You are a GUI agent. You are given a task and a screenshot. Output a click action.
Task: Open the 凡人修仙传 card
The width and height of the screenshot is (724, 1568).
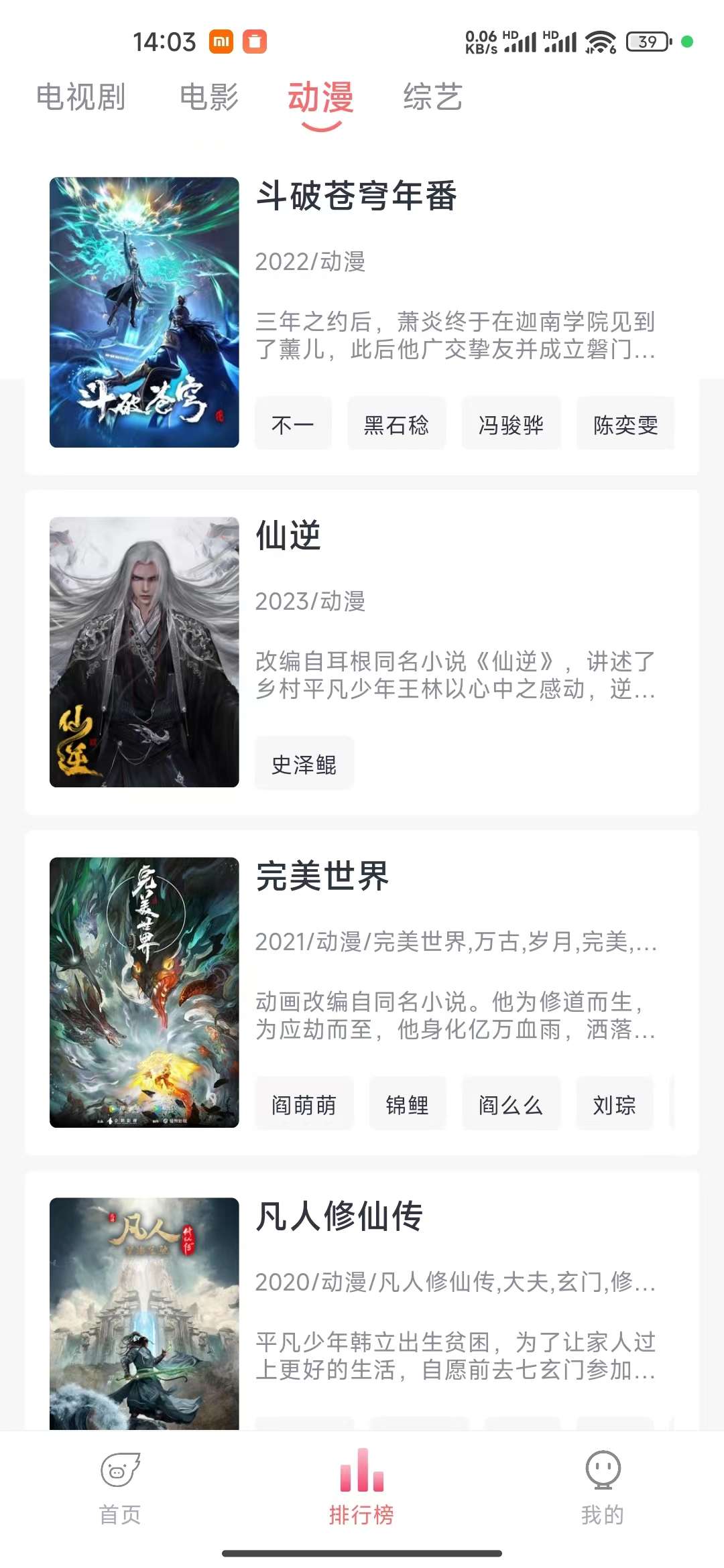pyautogui.click(x=339, y=1217)
